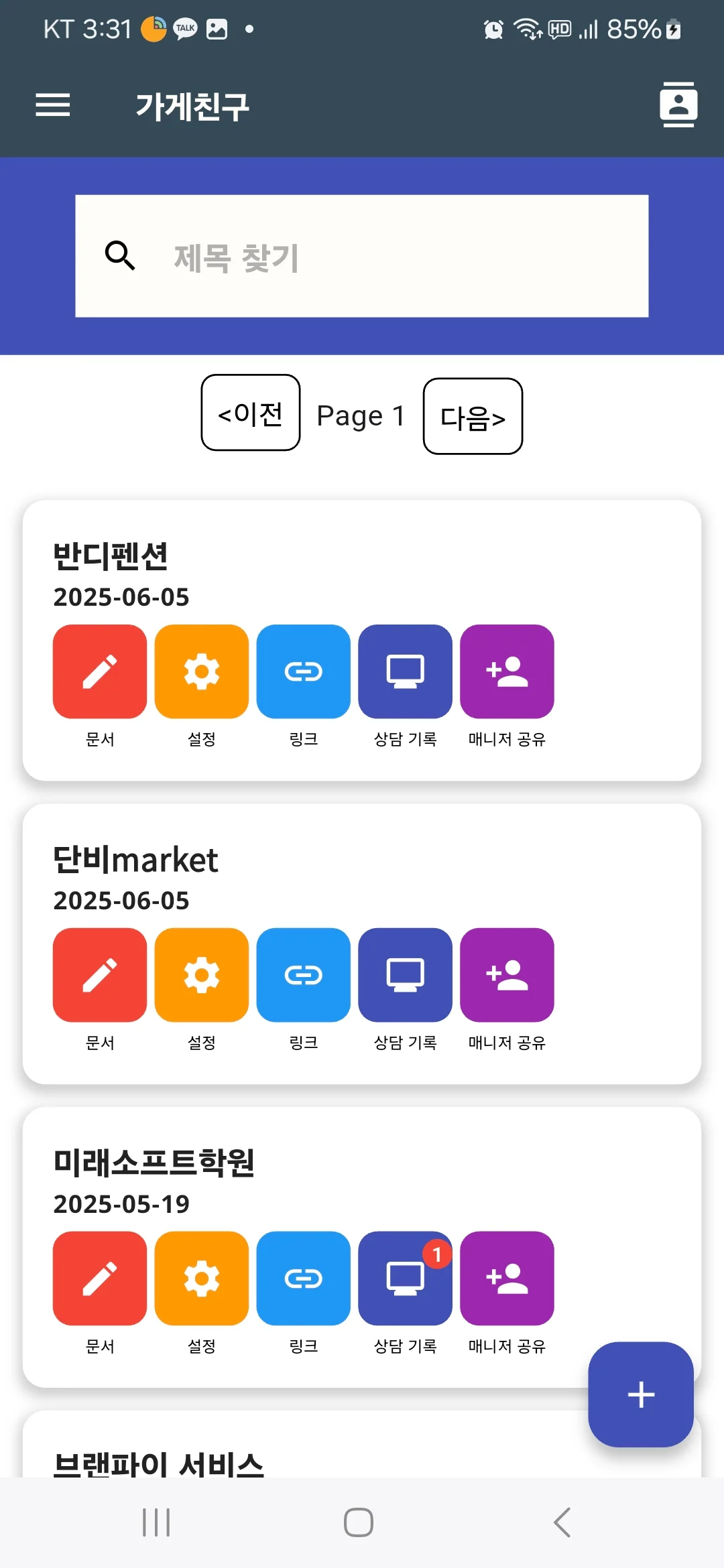Open 설정 for 단비market
Screen dimensions: 724x1568
click(x=201, y=974)
